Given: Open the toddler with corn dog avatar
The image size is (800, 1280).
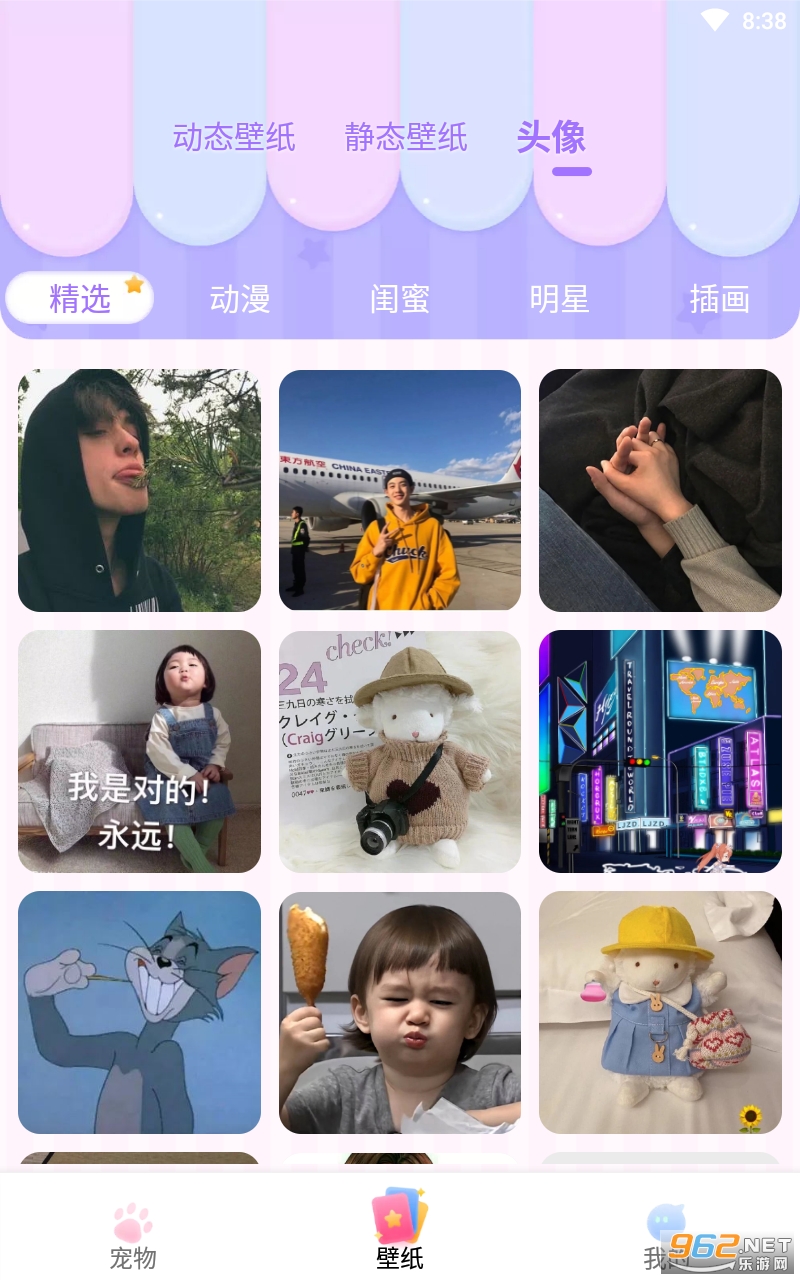Looking at the screenshot, I should click(x=400, y=1012).
